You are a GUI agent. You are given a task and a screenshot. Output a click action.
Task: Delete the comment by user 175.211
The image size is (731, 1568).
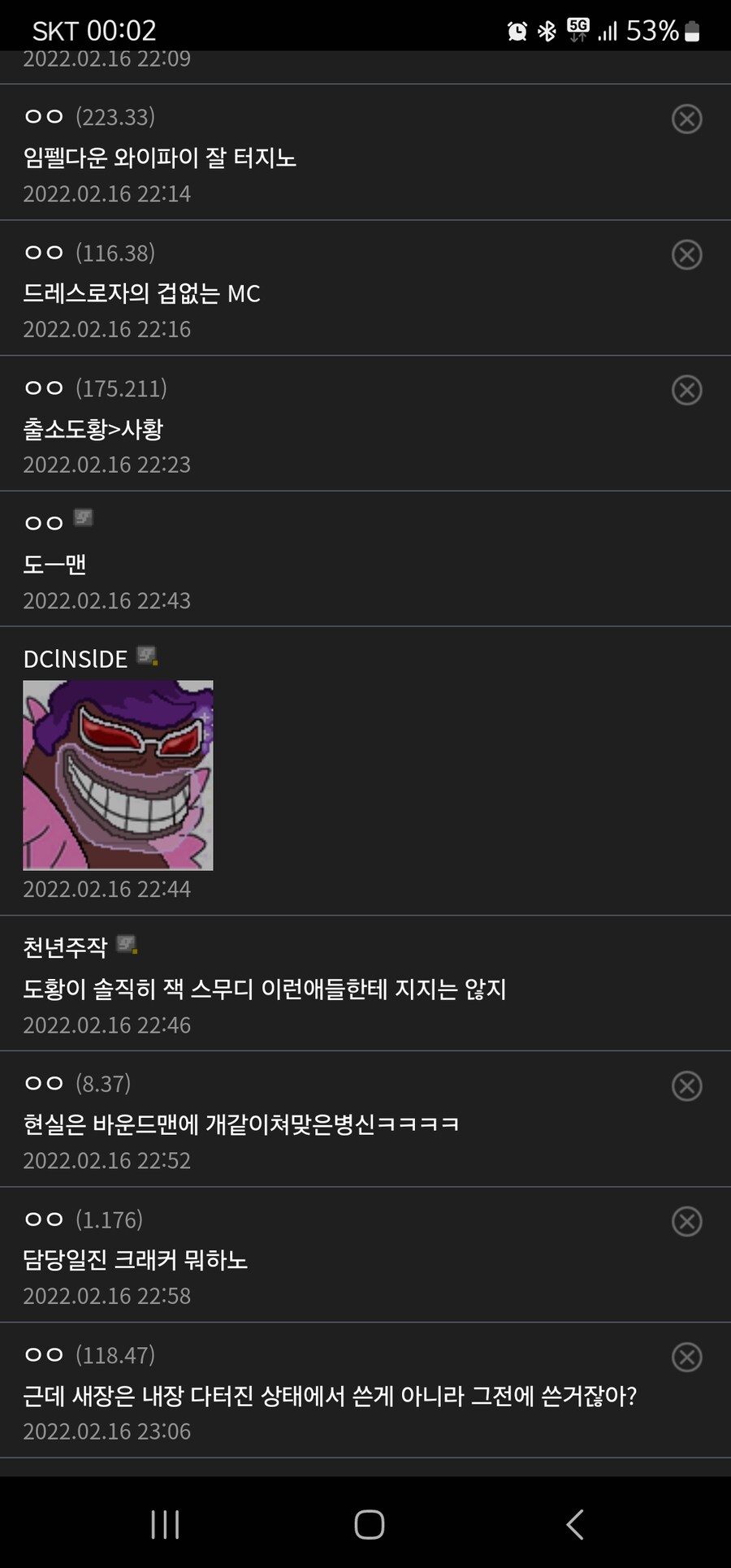tap(687, 390)
